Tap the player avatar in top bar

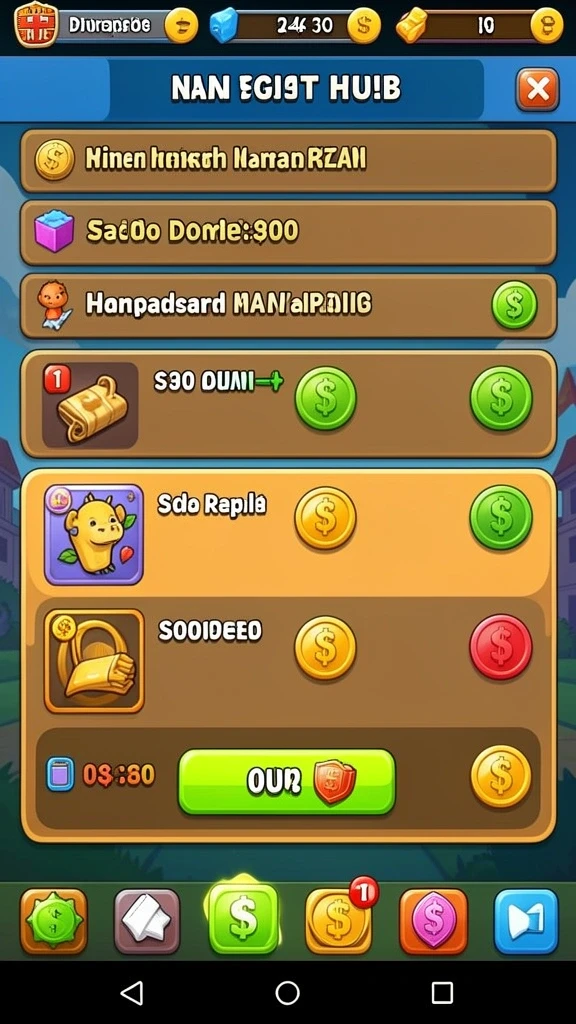coord(37,25)
